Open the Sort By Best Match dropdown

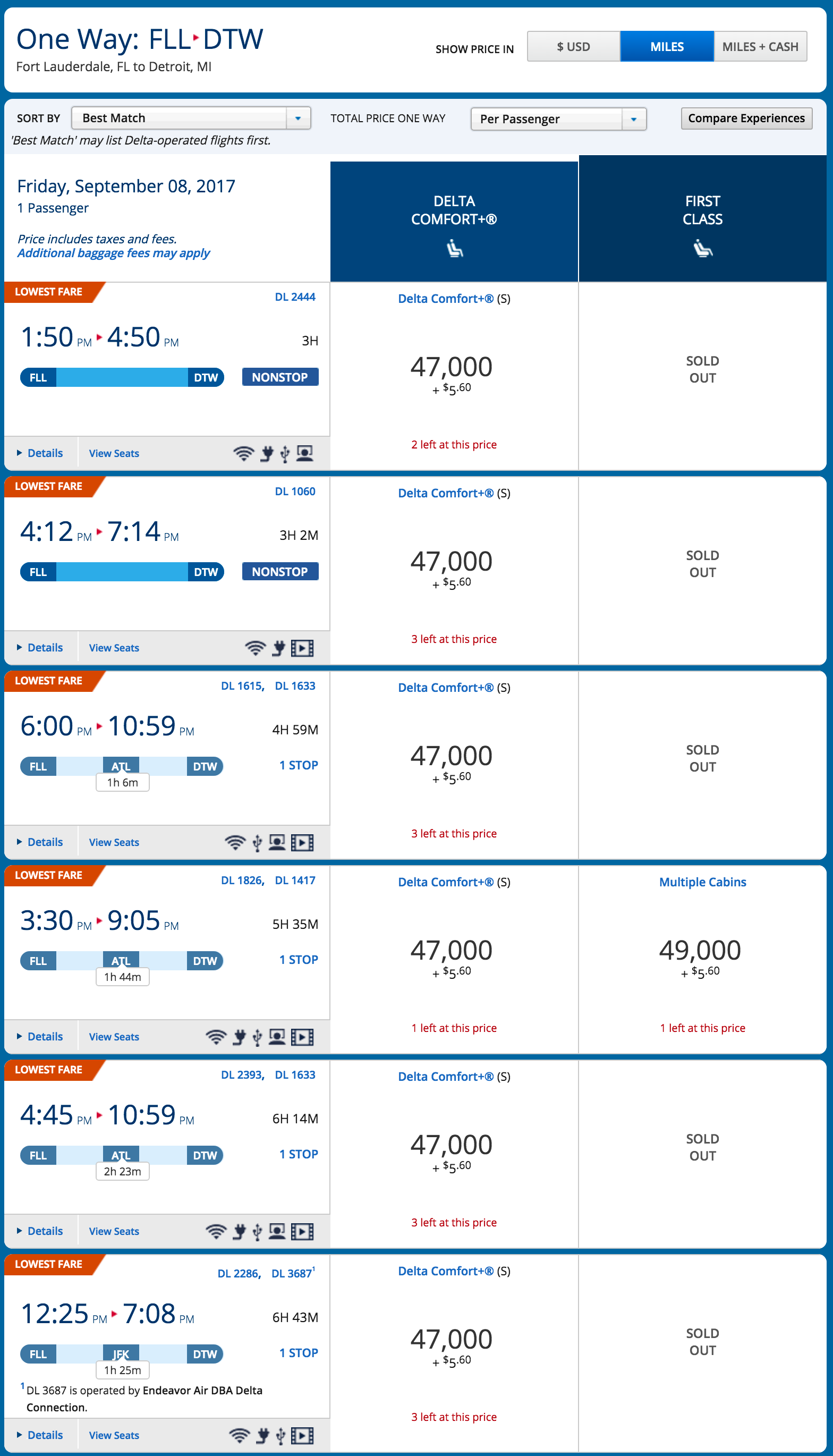pyautogui.click(x=191, y=118)
